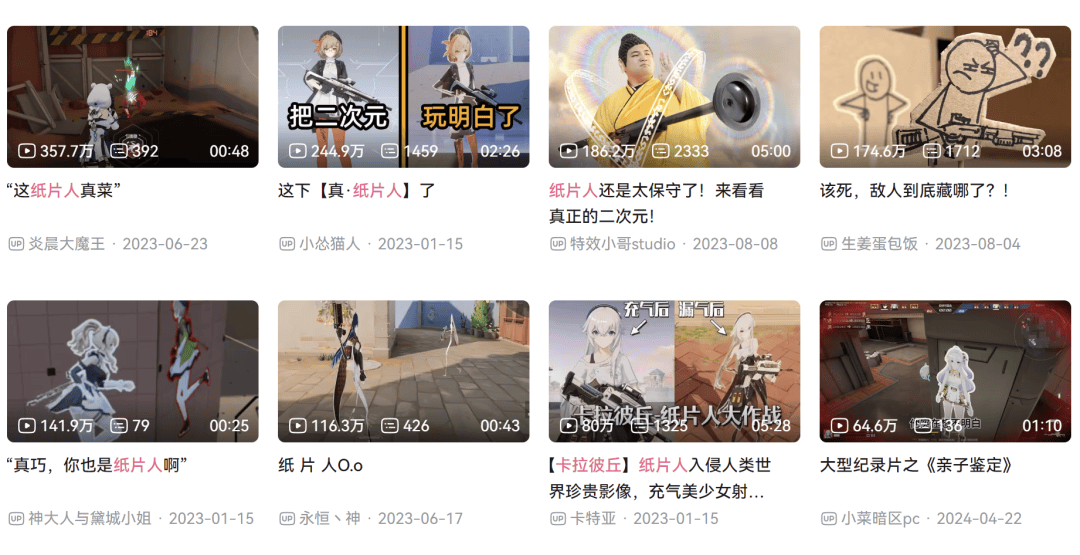
Task: Watch the 【卡拉彼丘】纸片人入侵人类世界 video
Action: coord(674,371)
